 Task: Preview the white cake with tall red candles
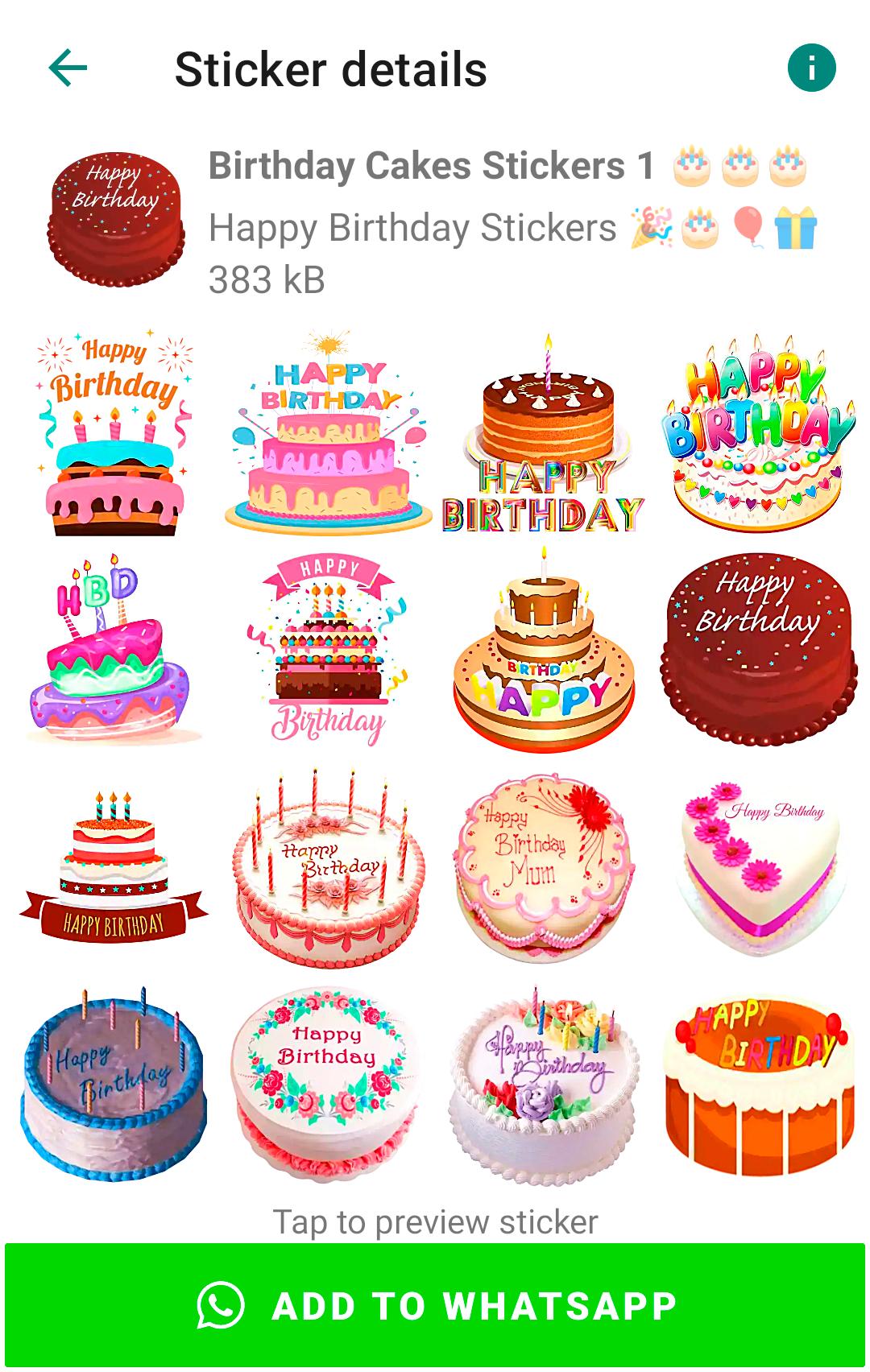tap(327, 869)
